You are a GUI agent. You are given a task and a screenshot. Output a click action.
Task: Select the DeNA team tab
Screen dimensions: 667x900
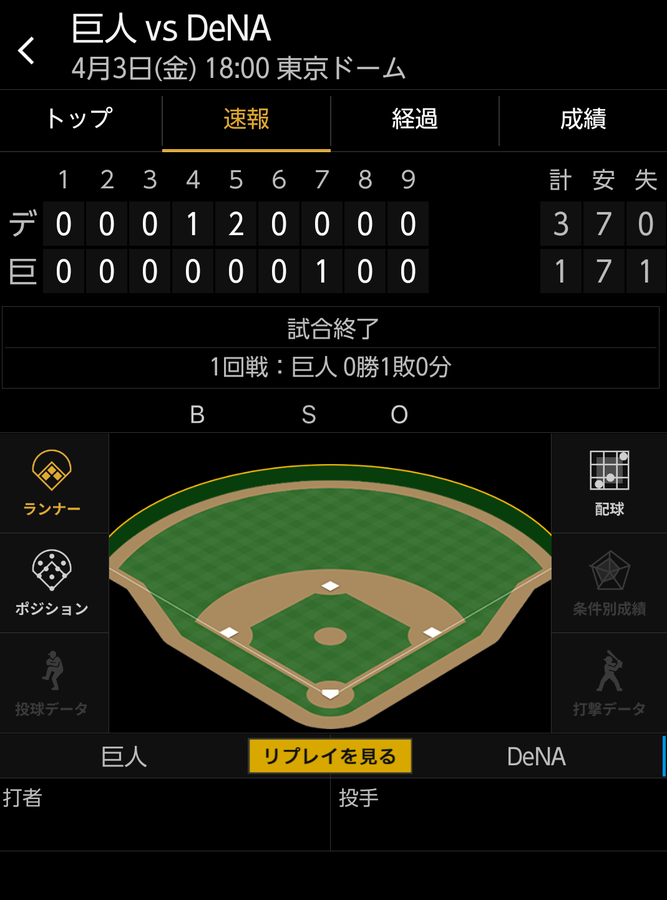point(536,757)
